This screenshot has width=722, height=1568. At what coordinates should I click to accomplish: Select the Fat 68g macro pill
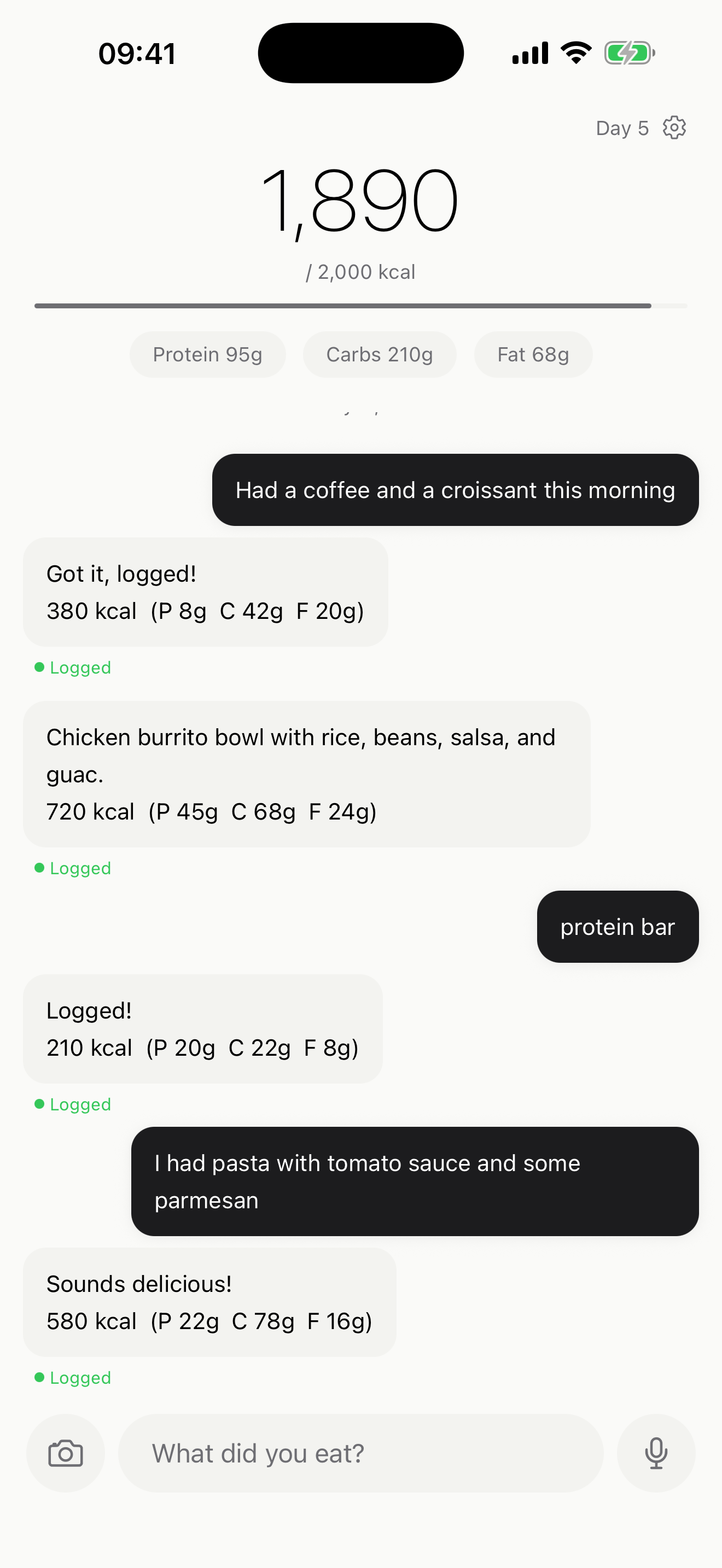533,354
